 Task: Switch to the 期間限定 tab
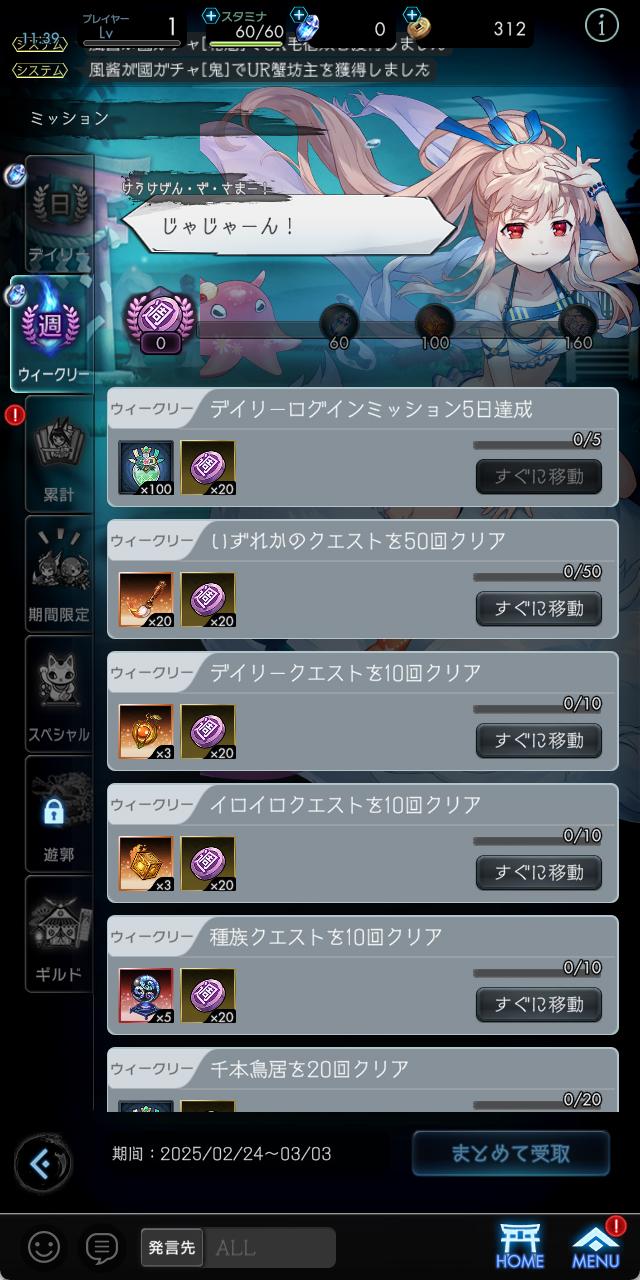[x=59, y=574]
